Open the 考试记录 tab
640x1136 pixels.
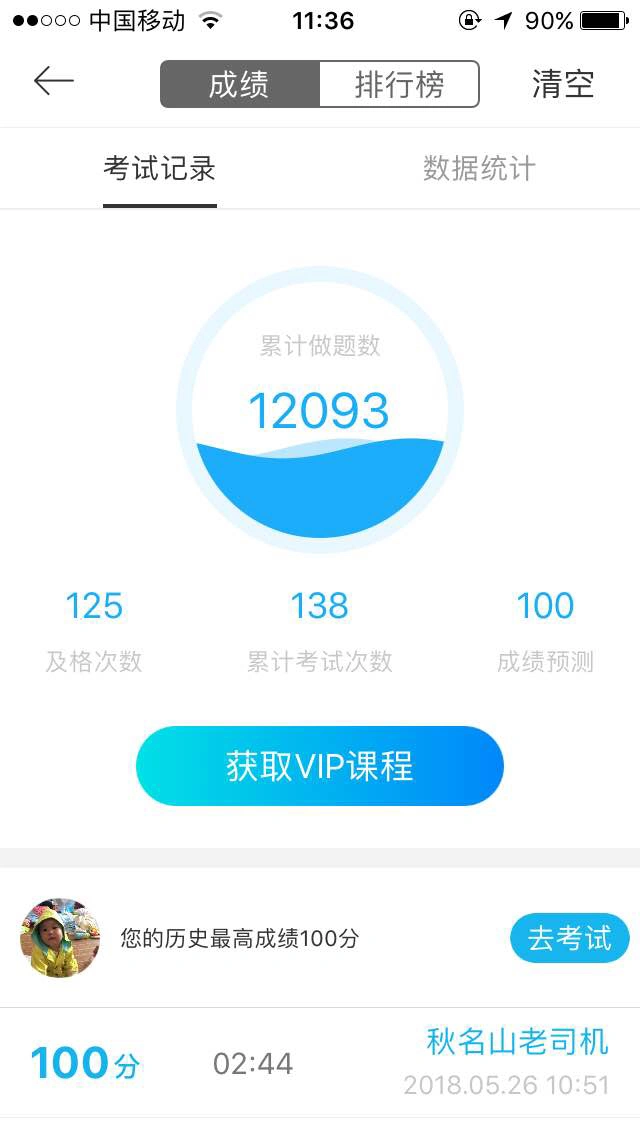tap(160, 169)
